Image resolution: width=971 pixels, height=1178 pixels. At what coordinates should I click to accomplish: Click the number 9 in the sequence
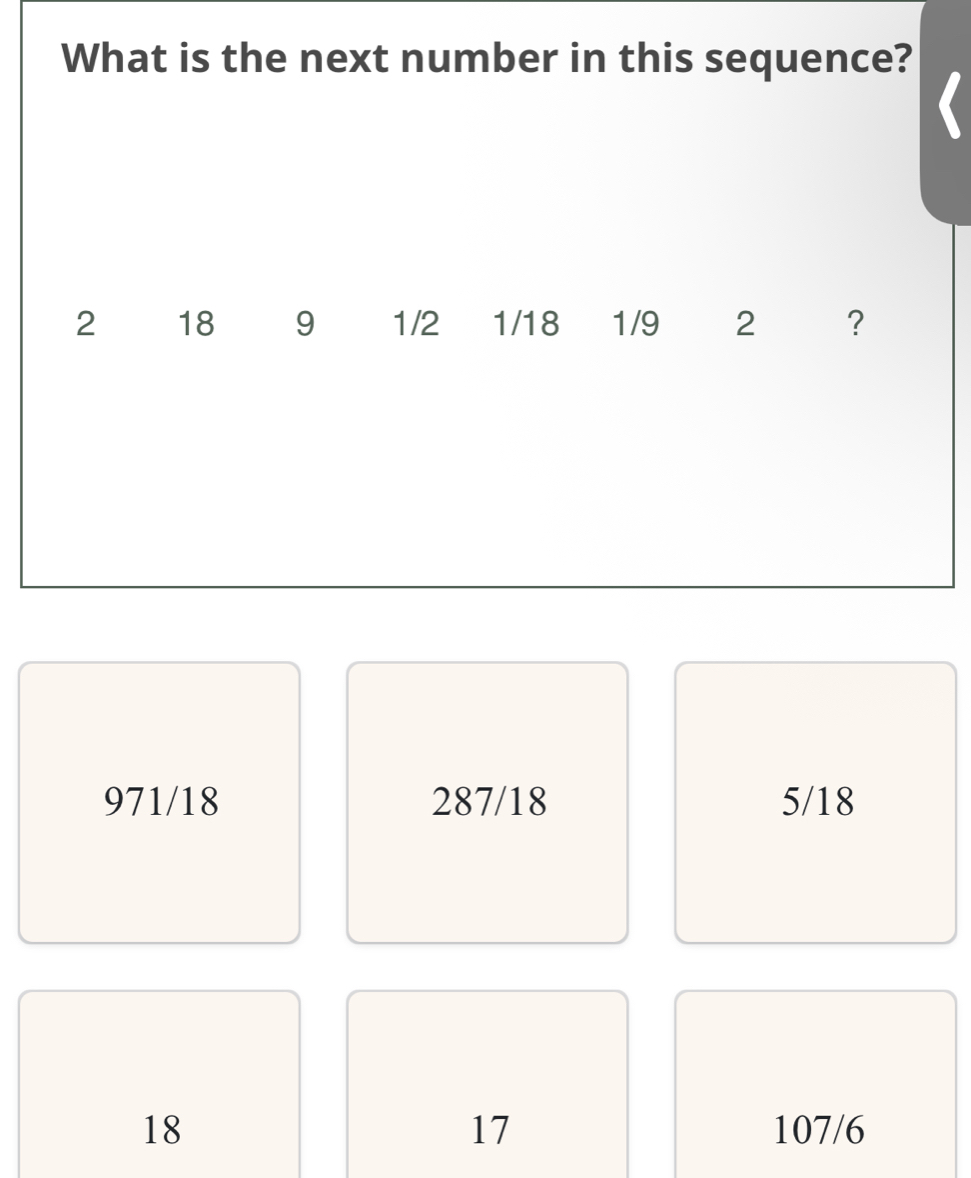point(305,323)
